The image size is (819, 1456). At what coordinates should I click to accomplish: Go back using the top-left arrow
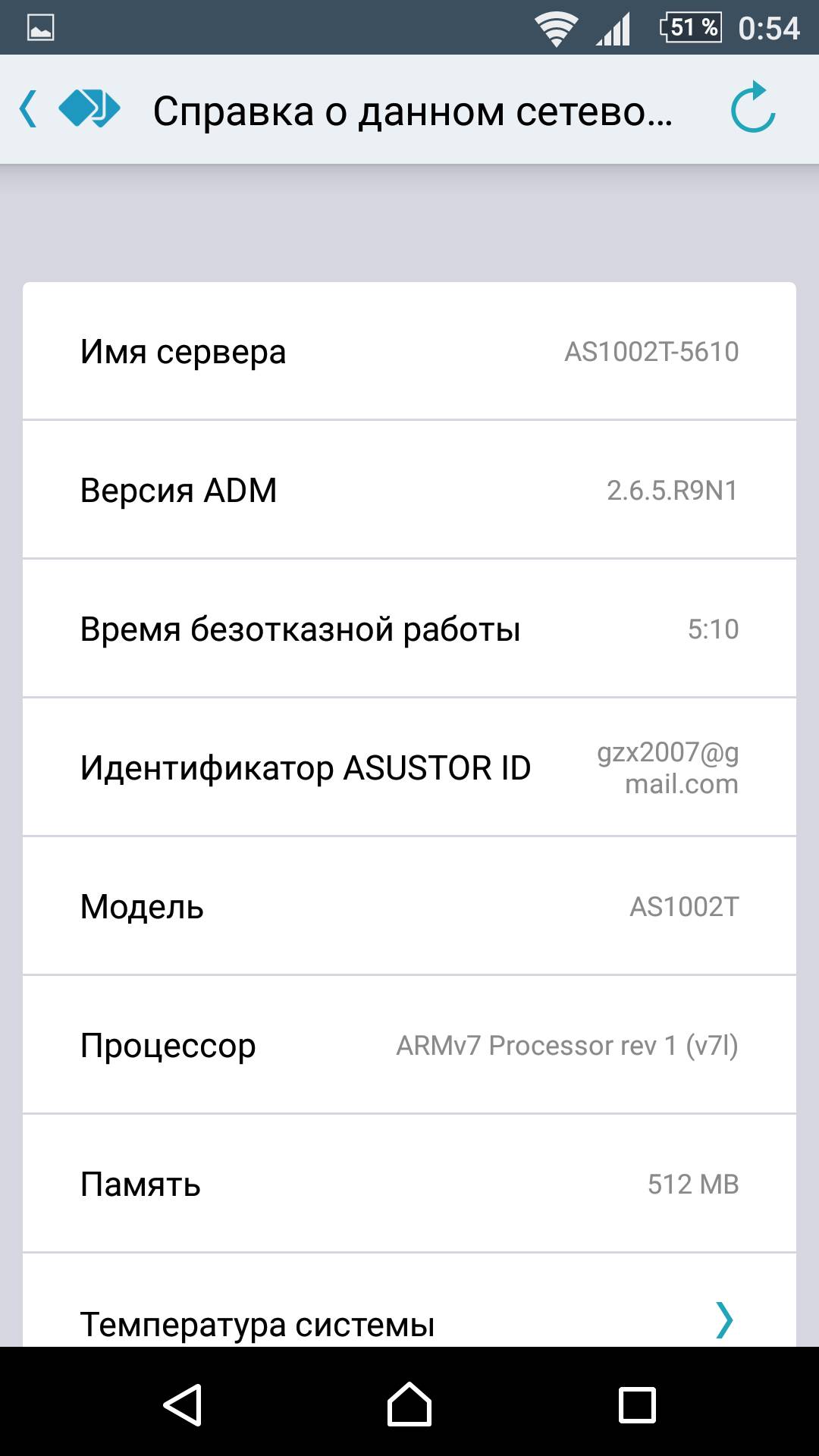(29, 109)
